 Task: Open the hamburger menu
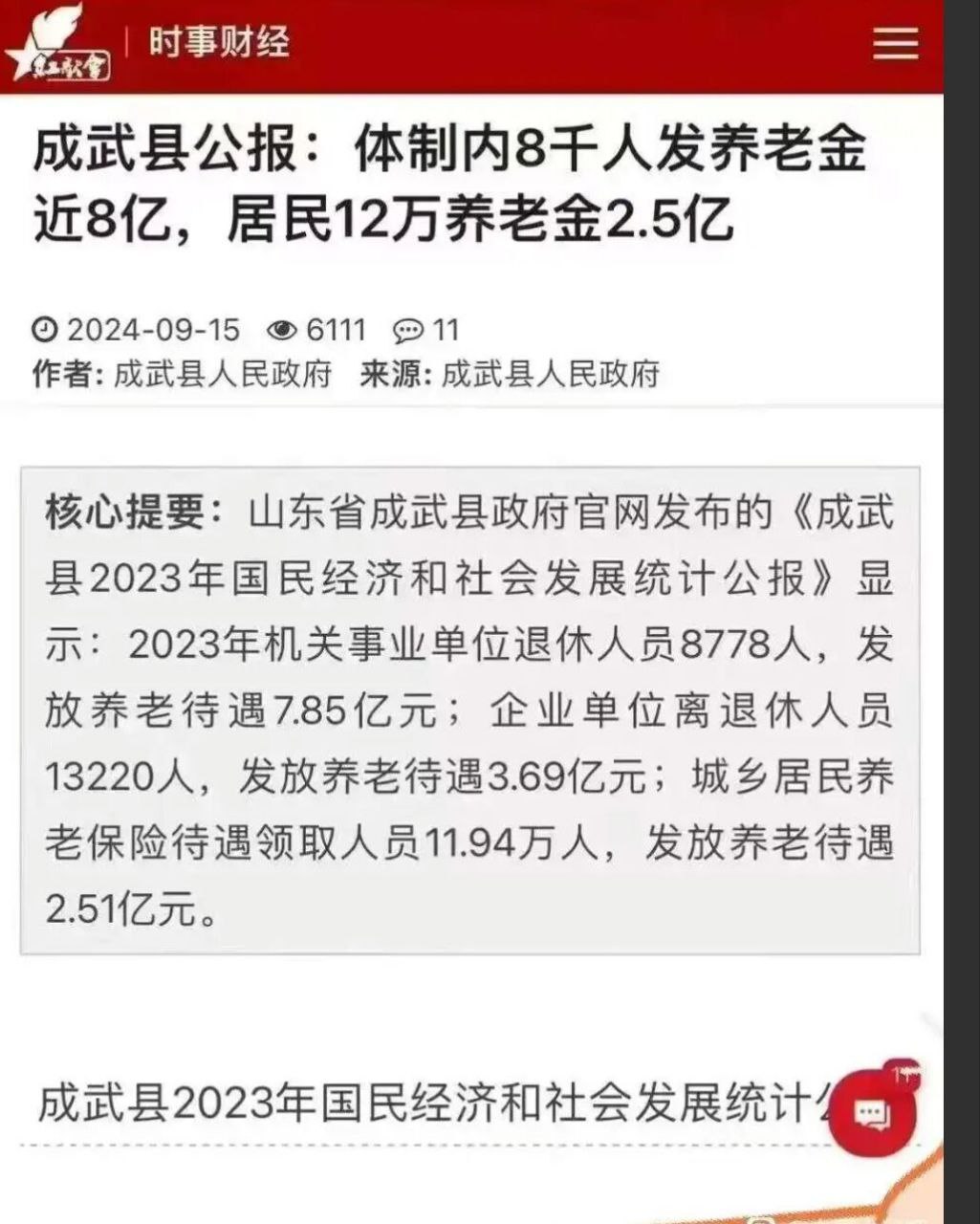click(895, 44)
